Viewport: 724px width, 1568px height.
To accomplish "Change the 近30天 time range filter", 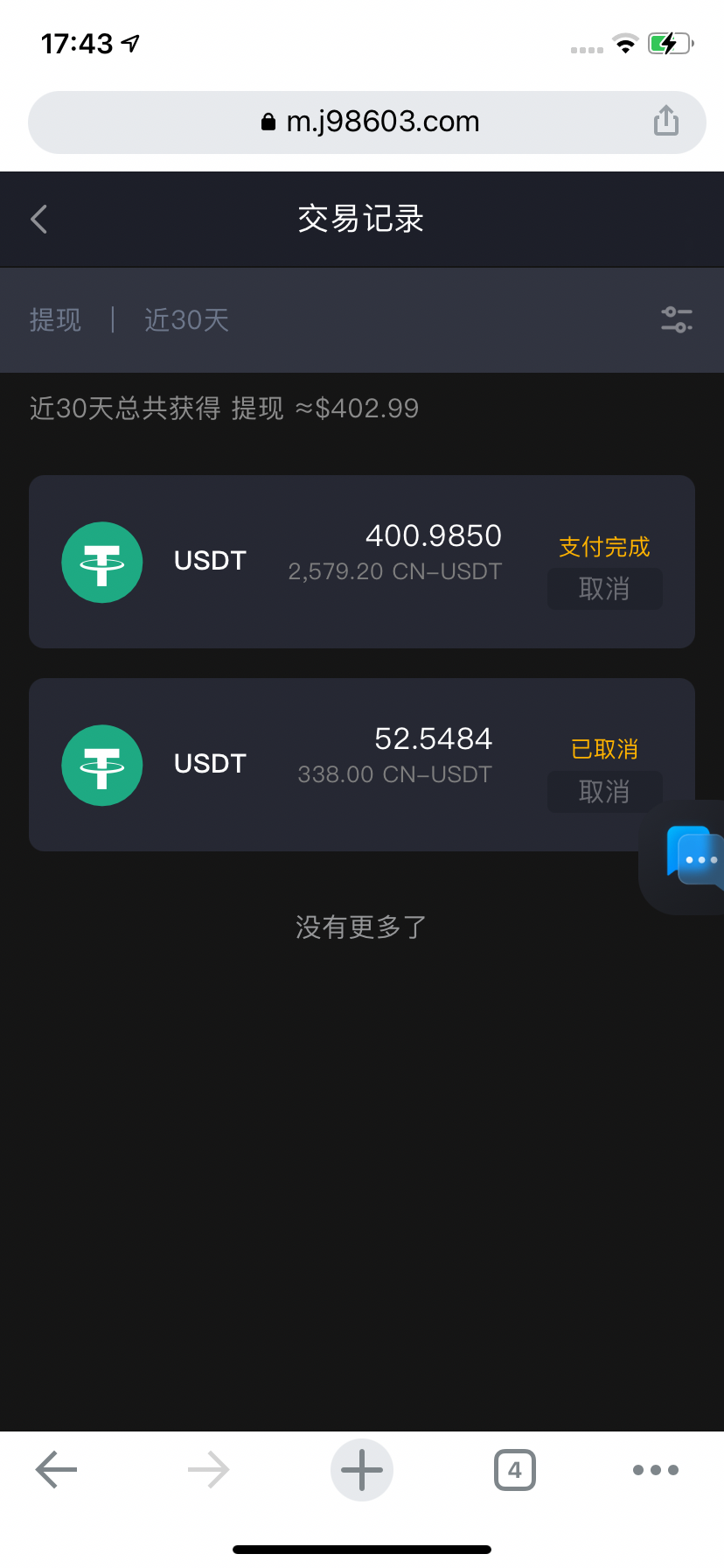I will pos(186,320).
